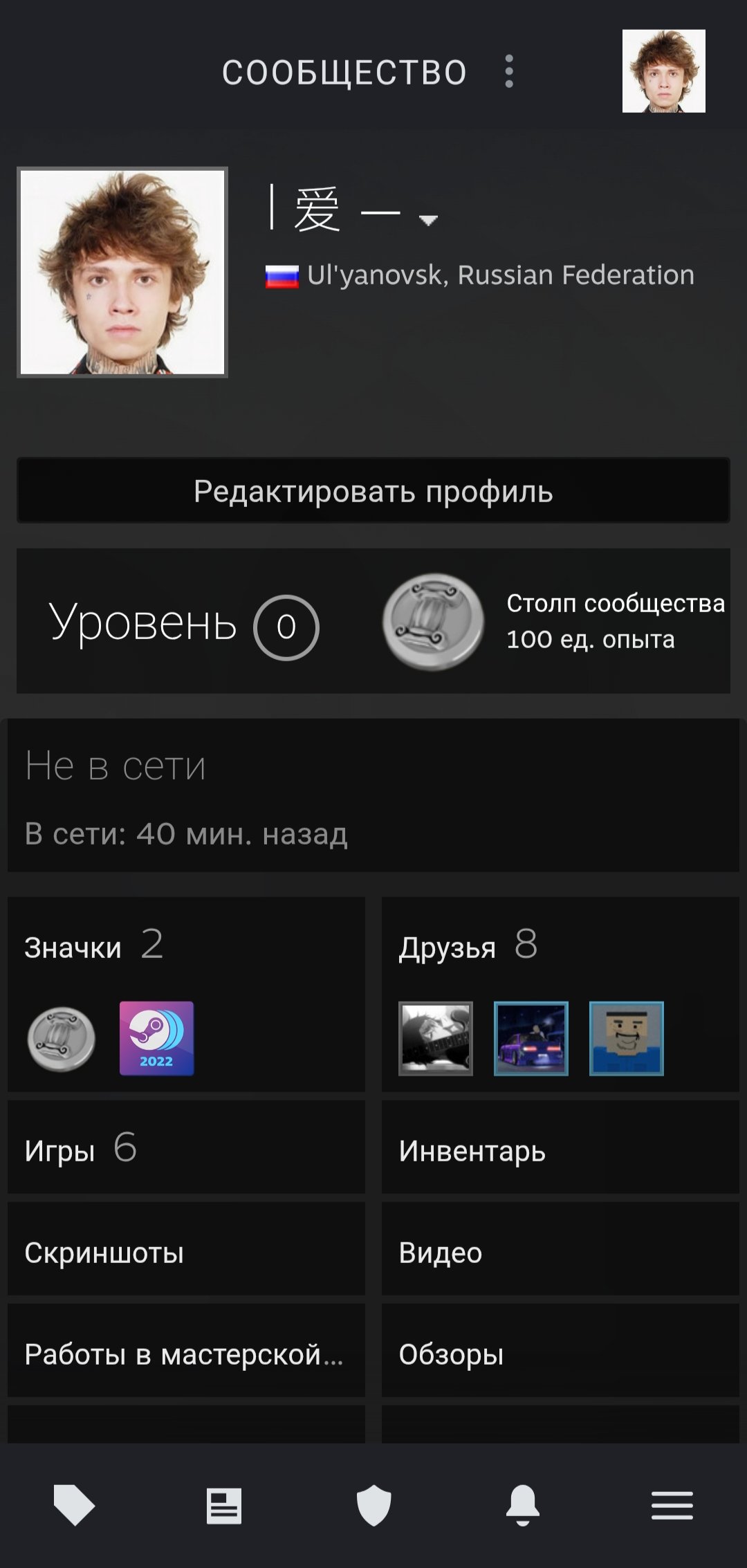Open Видео section
This screenshot has width=747, height=1568.
coord(560,1251)
